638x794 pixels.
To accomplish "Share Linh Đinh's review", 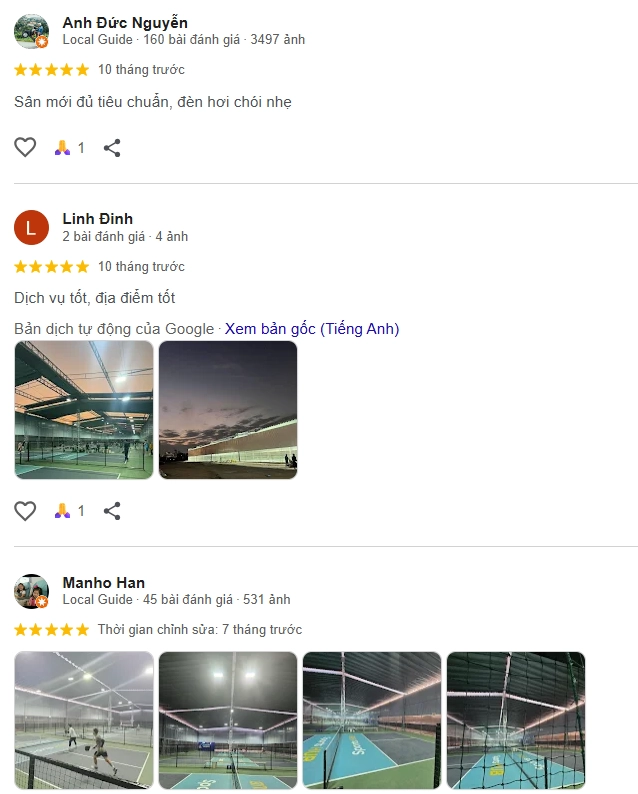I will 112,511.
